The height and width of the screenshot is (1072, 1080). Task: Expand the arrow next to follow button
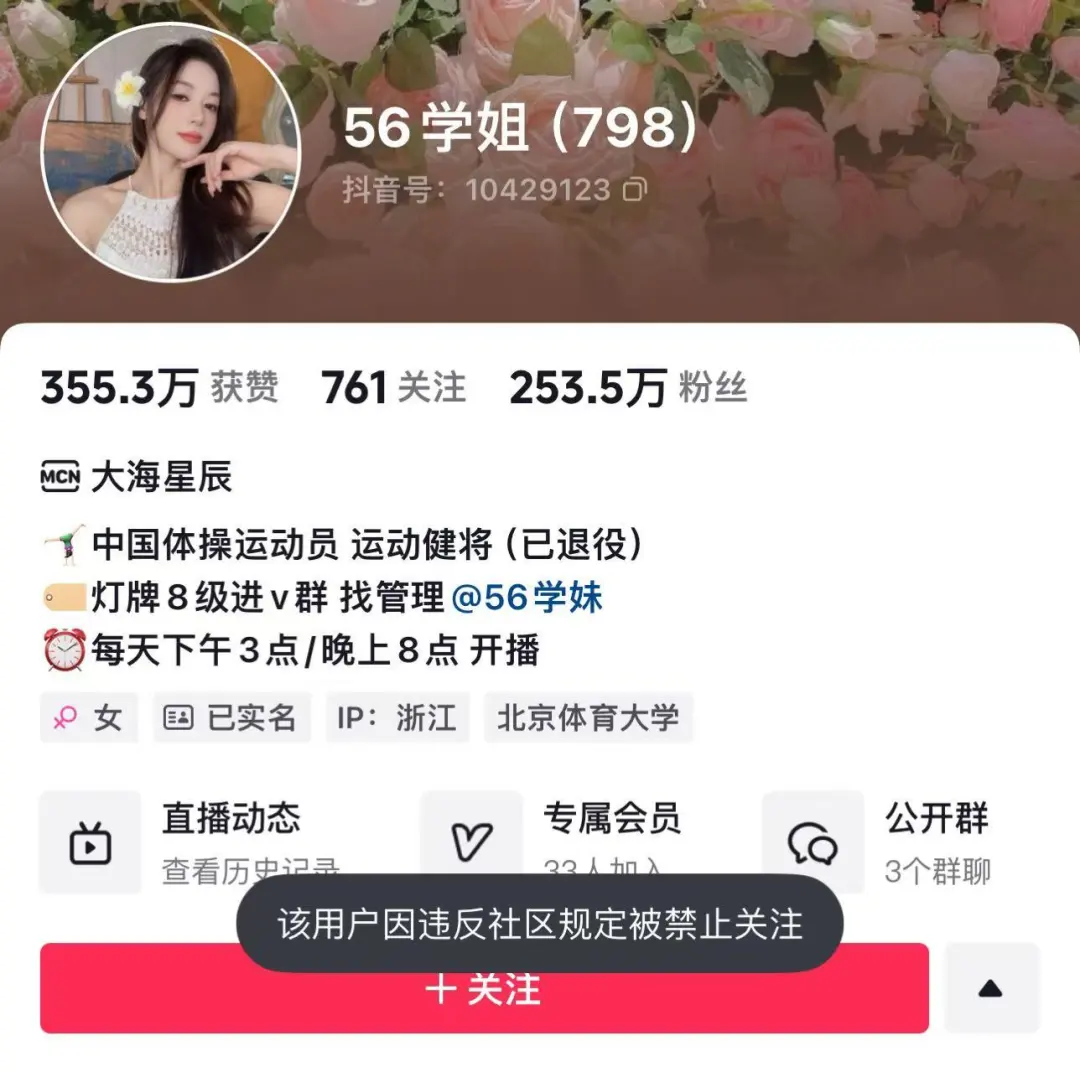pyautogui.click(x=990, y=988)
